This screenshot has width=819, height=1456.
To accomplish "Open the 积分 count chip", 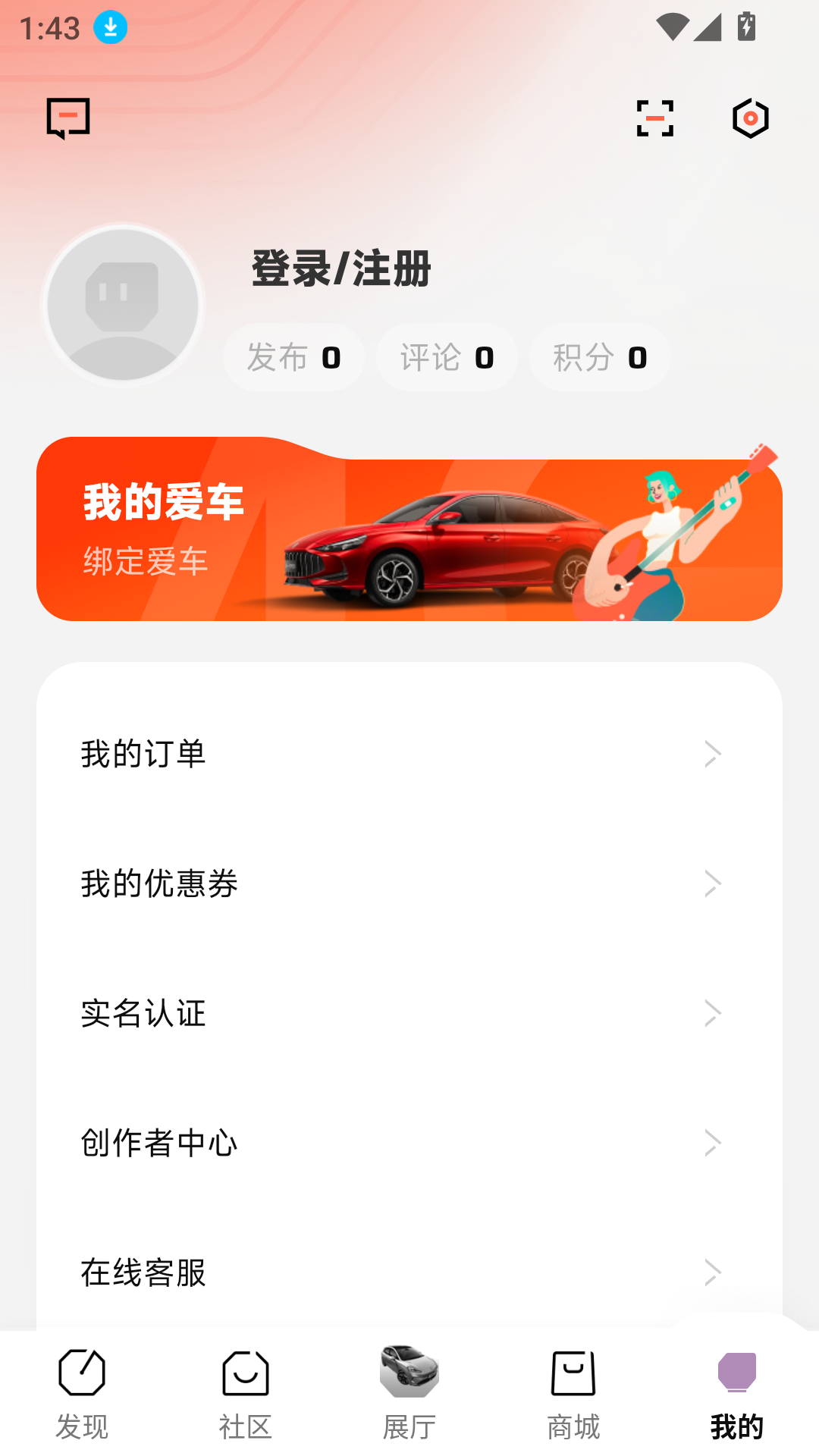I will pyautogui.click(x=600, y=357).
